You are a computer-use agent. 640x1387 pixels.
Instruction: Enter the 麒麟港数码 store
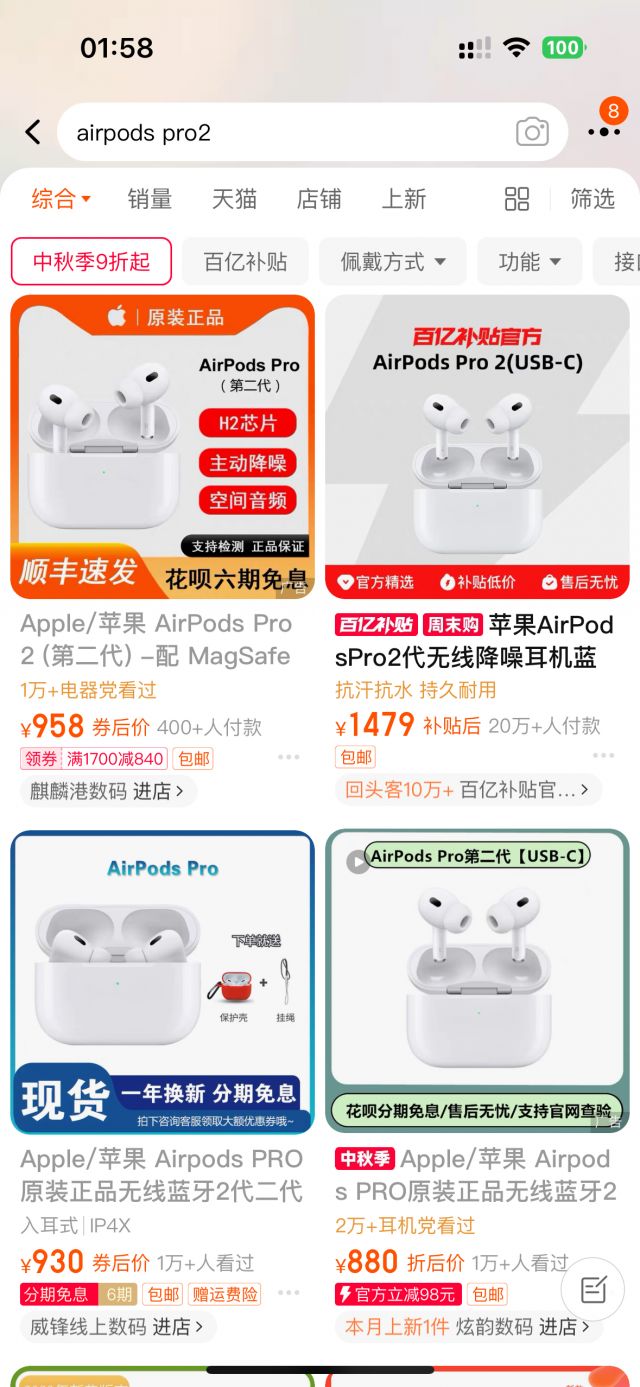pyautogui.click(x=108, y=791)
